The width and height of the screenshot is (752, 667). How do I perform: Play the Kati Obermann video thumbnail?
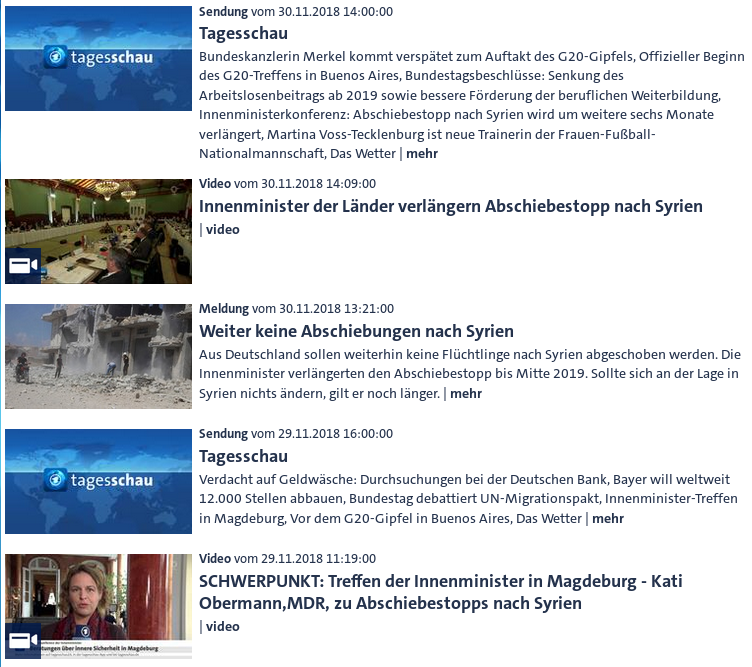(98, 606)
